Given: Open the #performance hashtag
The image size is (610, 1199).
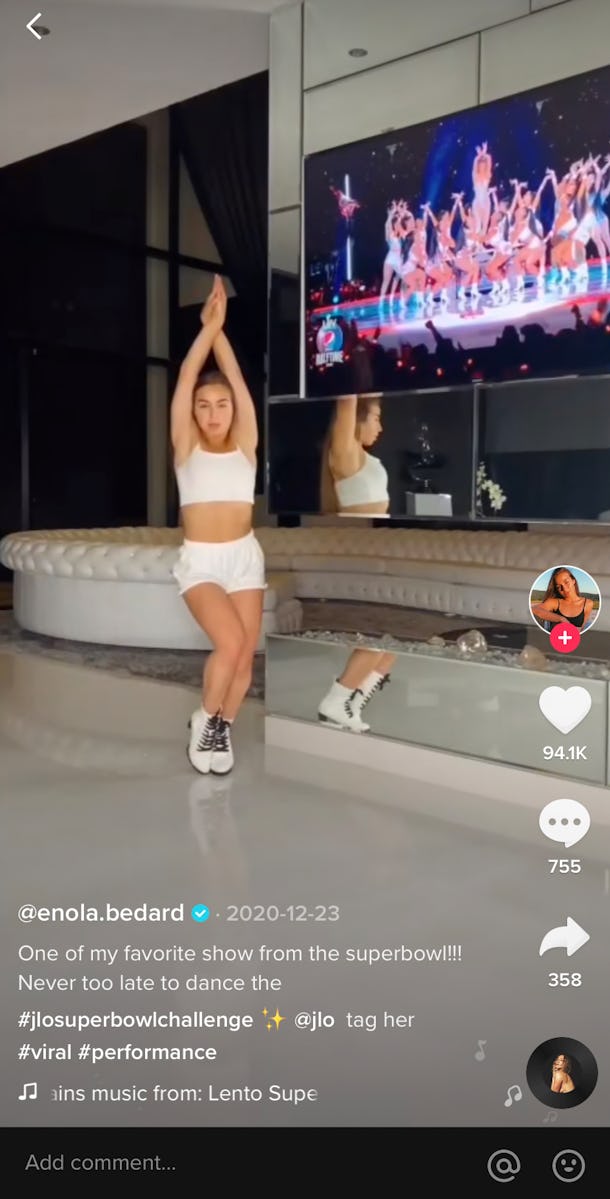Looking at the screenshot, I should pos(147,1052).
